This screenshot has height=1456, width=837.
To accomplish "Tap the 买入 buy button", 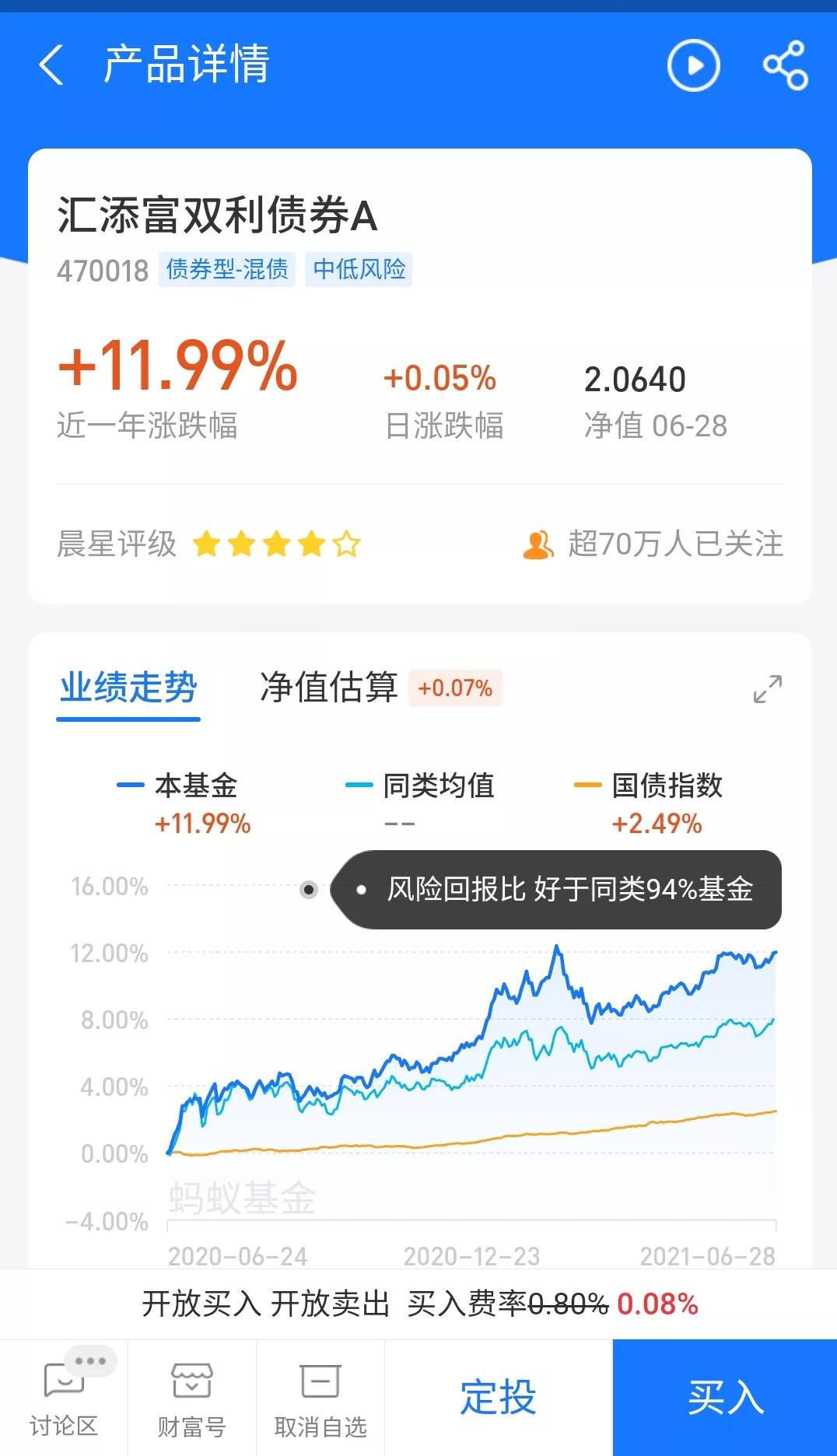I will (x=723, y=1396).
